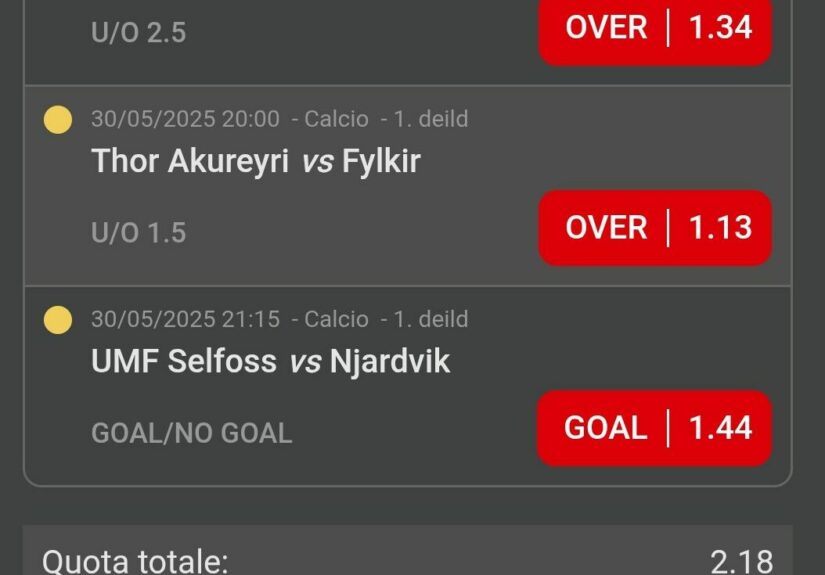The height and width of the screenshot is (575, 825).
Task: Tap the GOAL 1.44 odds button
Action: (x=655, y=428)
